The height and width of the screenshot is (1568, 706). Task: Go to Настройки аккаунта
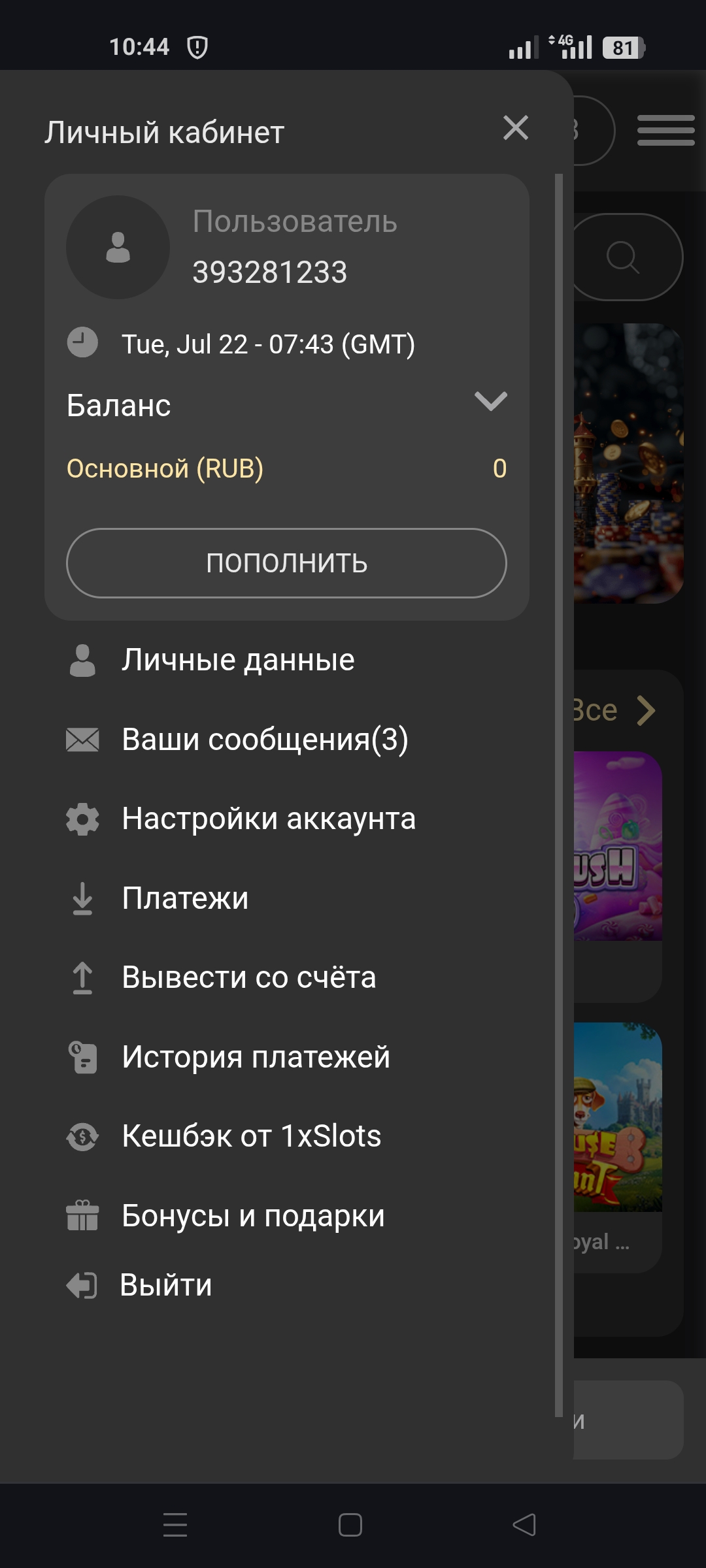pyautogui.click(x=268, y=819)
